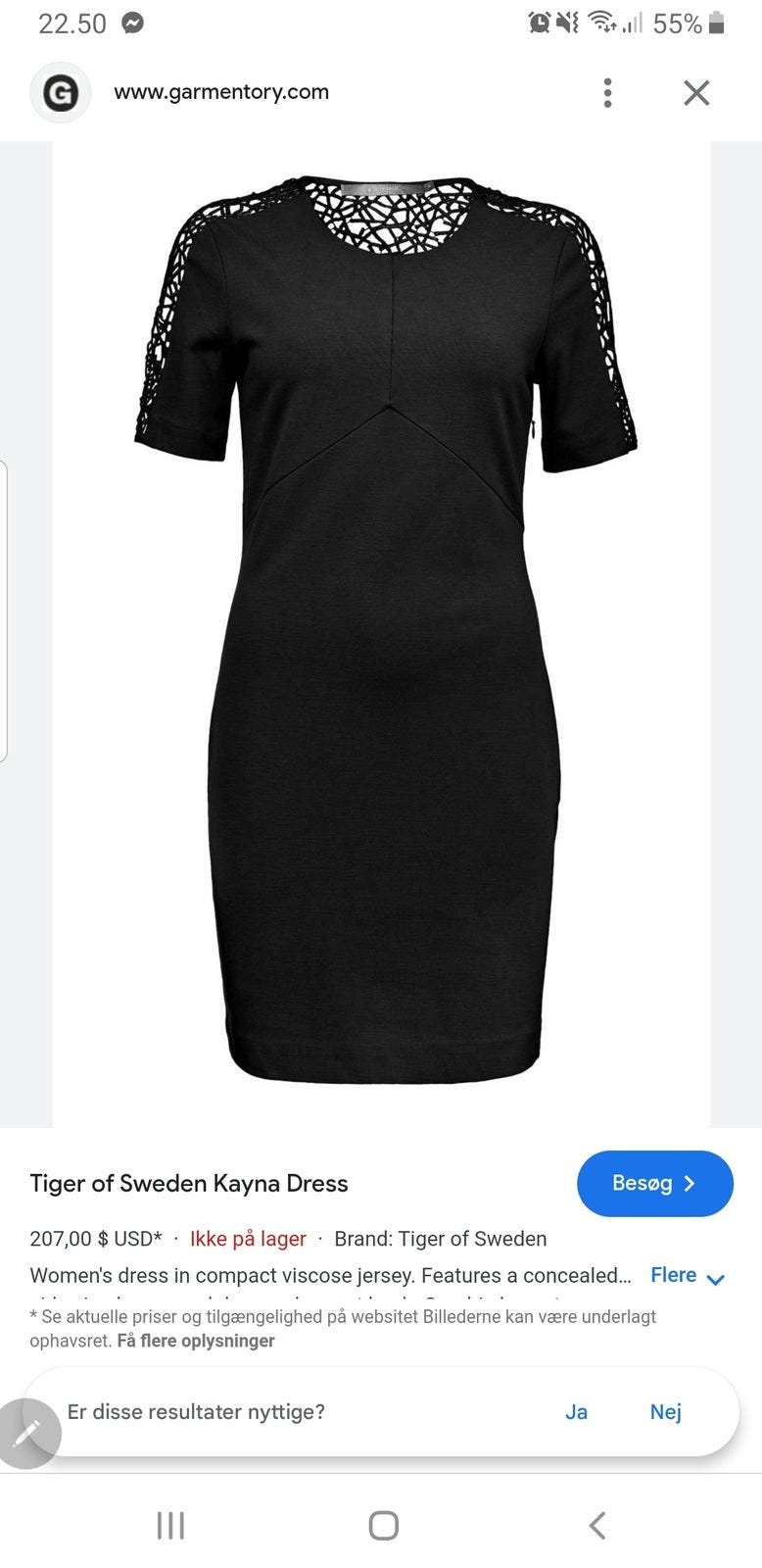Go back with system back button
This screenshot has height=1568, width=762.
(597, 1525)
